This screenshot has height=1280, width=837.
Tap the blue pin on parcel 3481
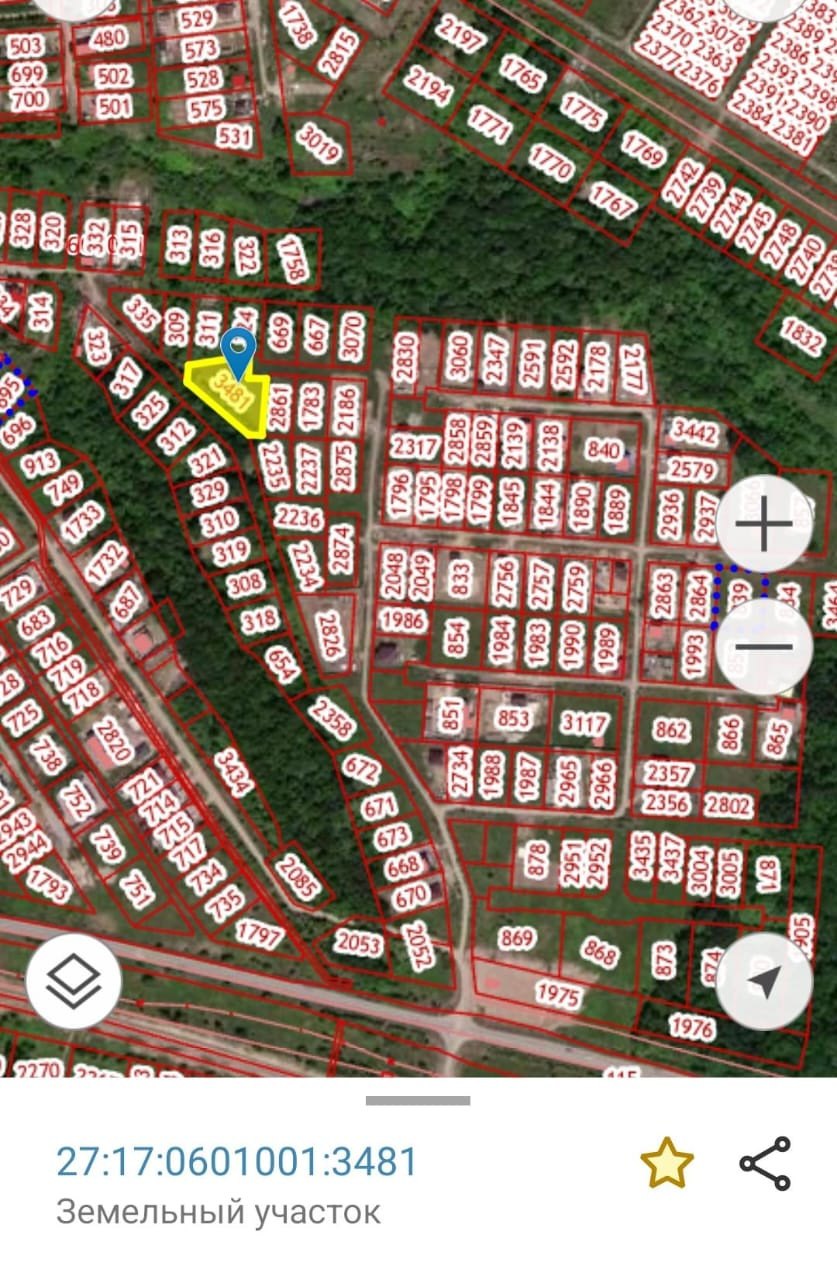point(238,350)
